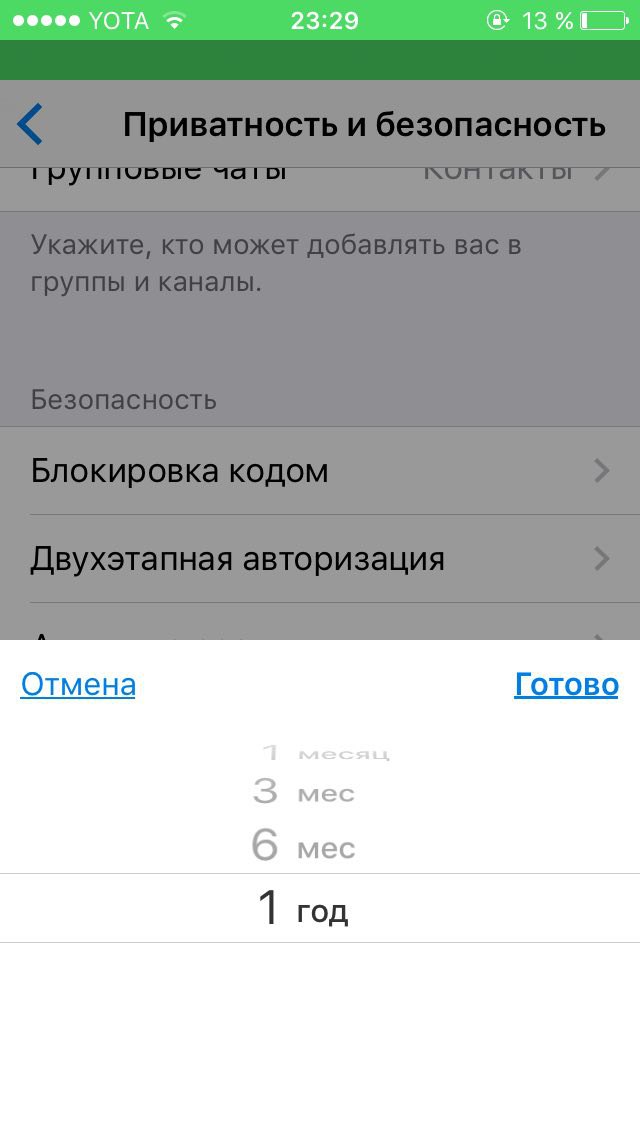Screen dimensions: 640x1136
Task: Go back using the blue back arrow
Action: 30,125
